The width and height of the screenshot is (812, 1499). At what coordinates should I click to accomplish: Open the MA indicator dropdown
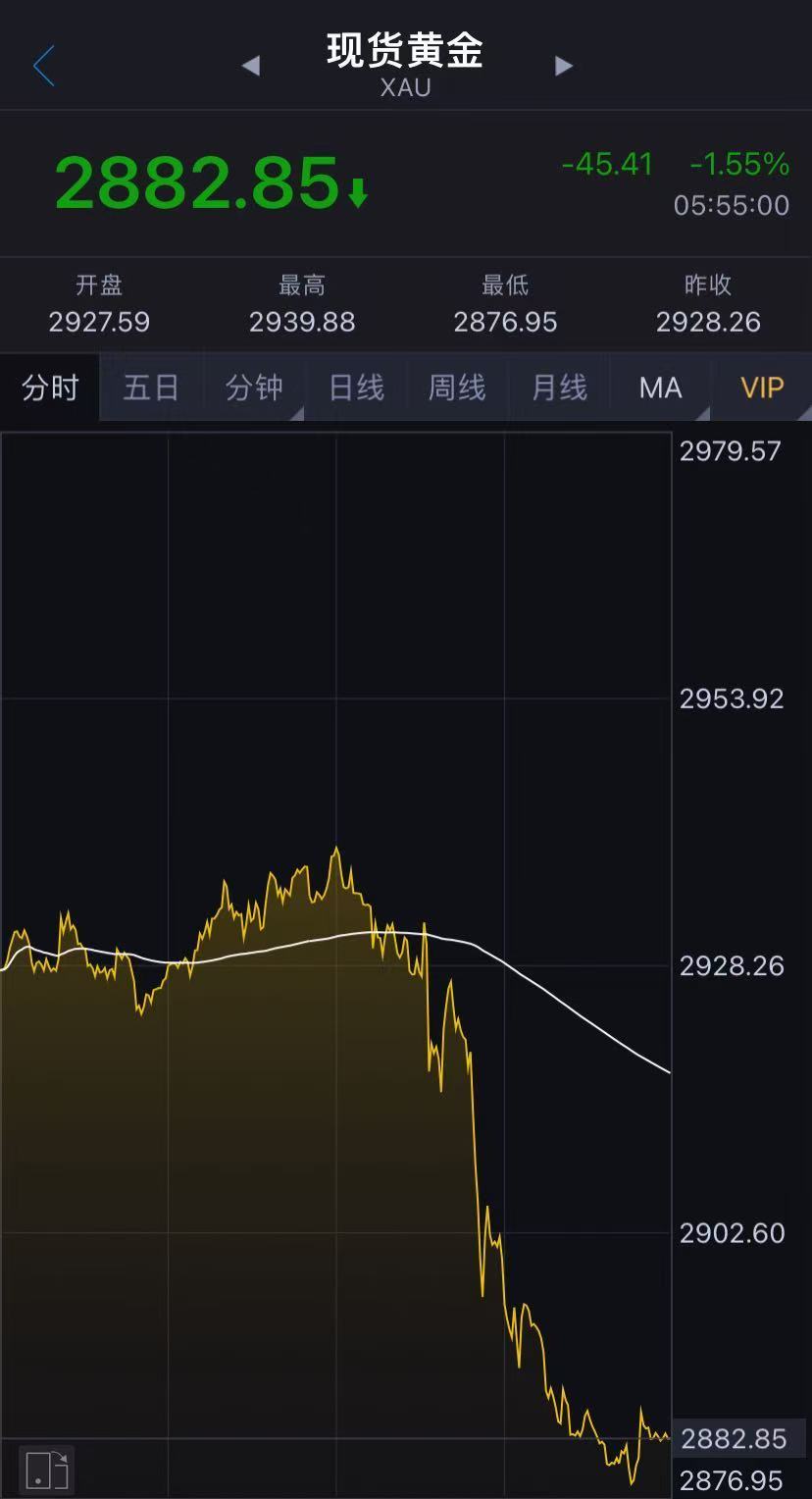point(660,388)
